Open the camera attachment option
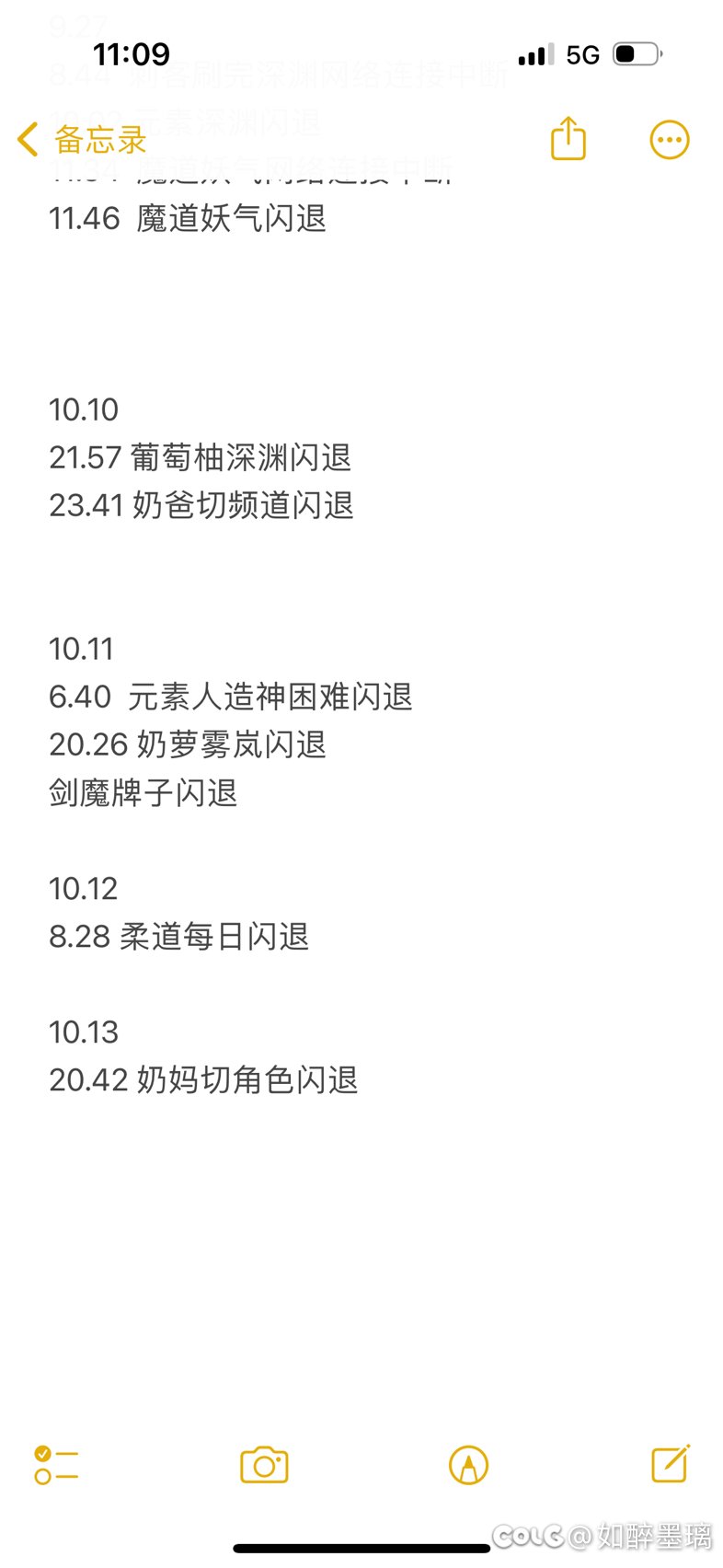 click(264, 1465)
